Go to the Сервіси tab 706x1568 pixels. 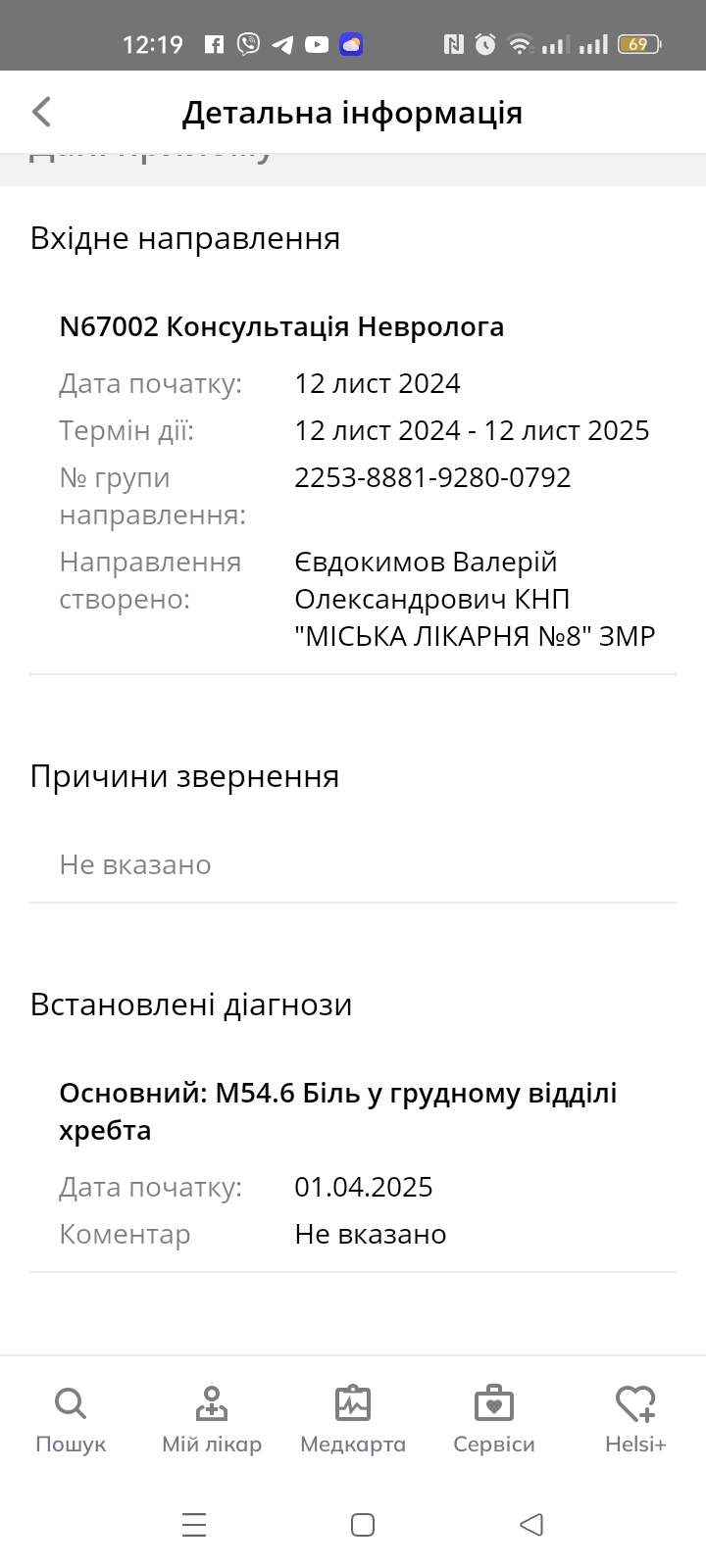[x=494, y=1420]
